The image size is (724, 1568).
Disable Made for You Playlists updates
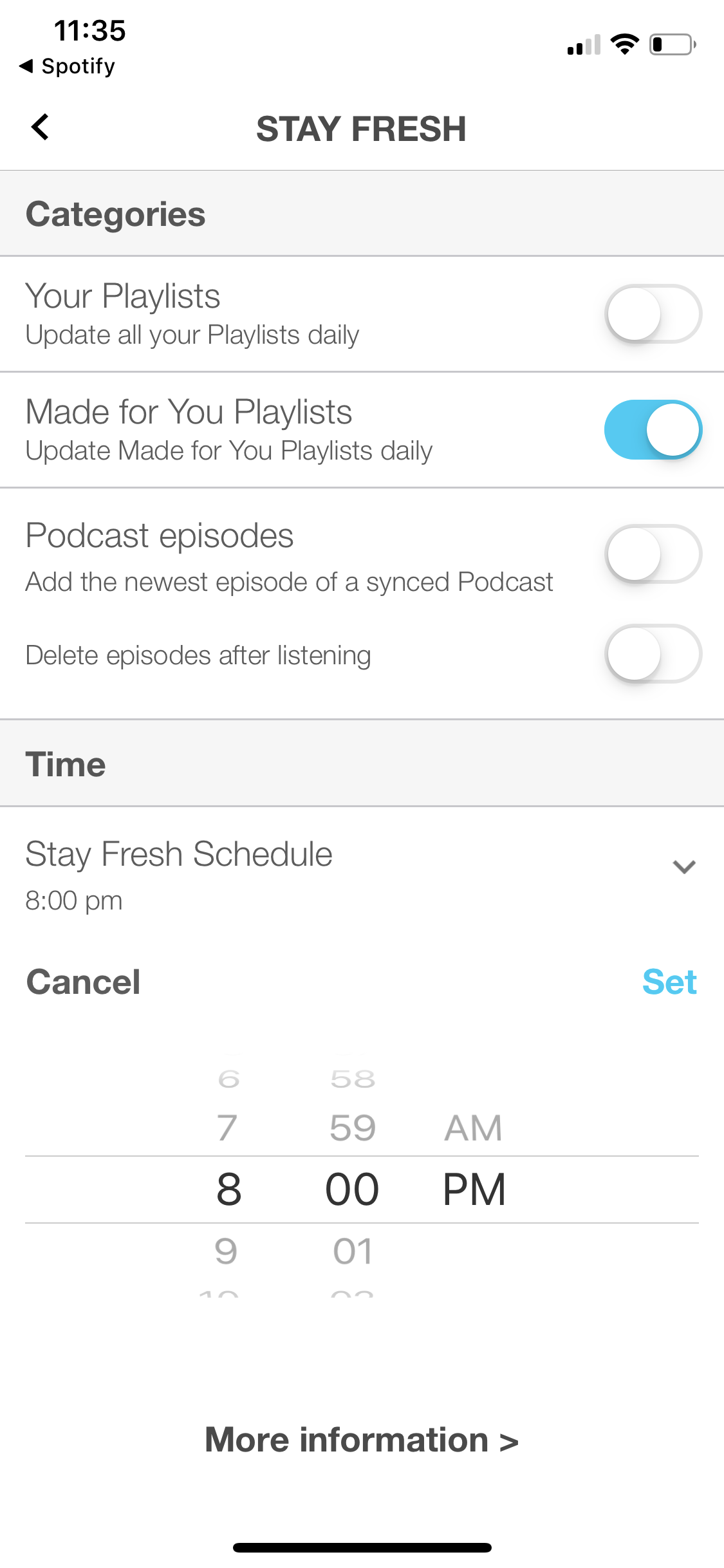[653, 429]
